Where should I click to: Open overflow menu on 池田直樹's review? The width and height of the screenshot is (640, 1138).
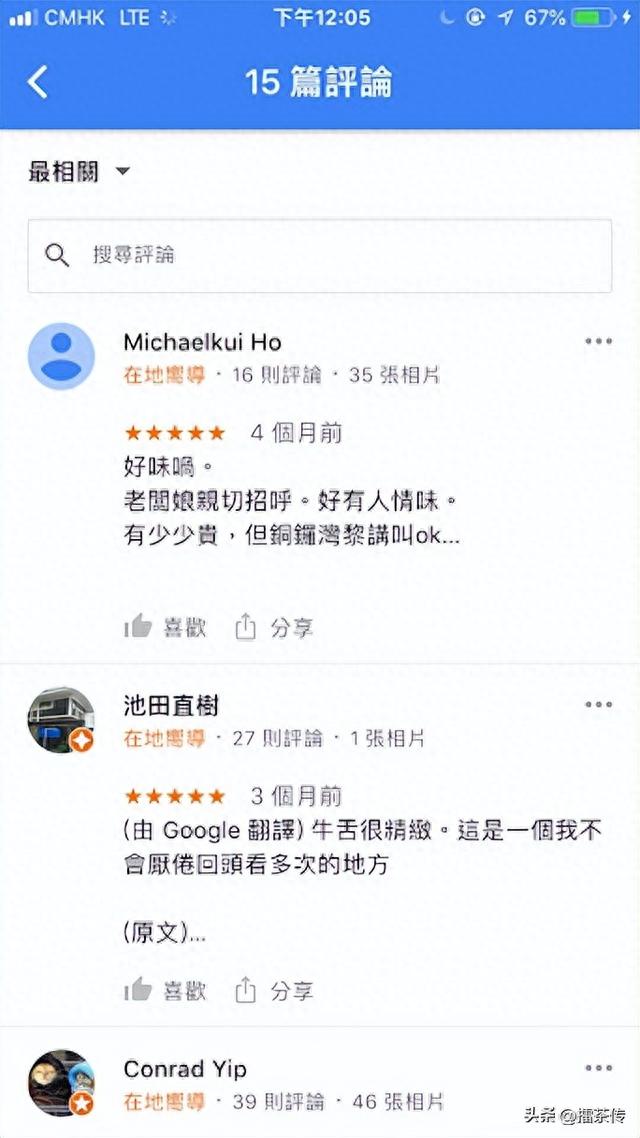pos(599,704)
